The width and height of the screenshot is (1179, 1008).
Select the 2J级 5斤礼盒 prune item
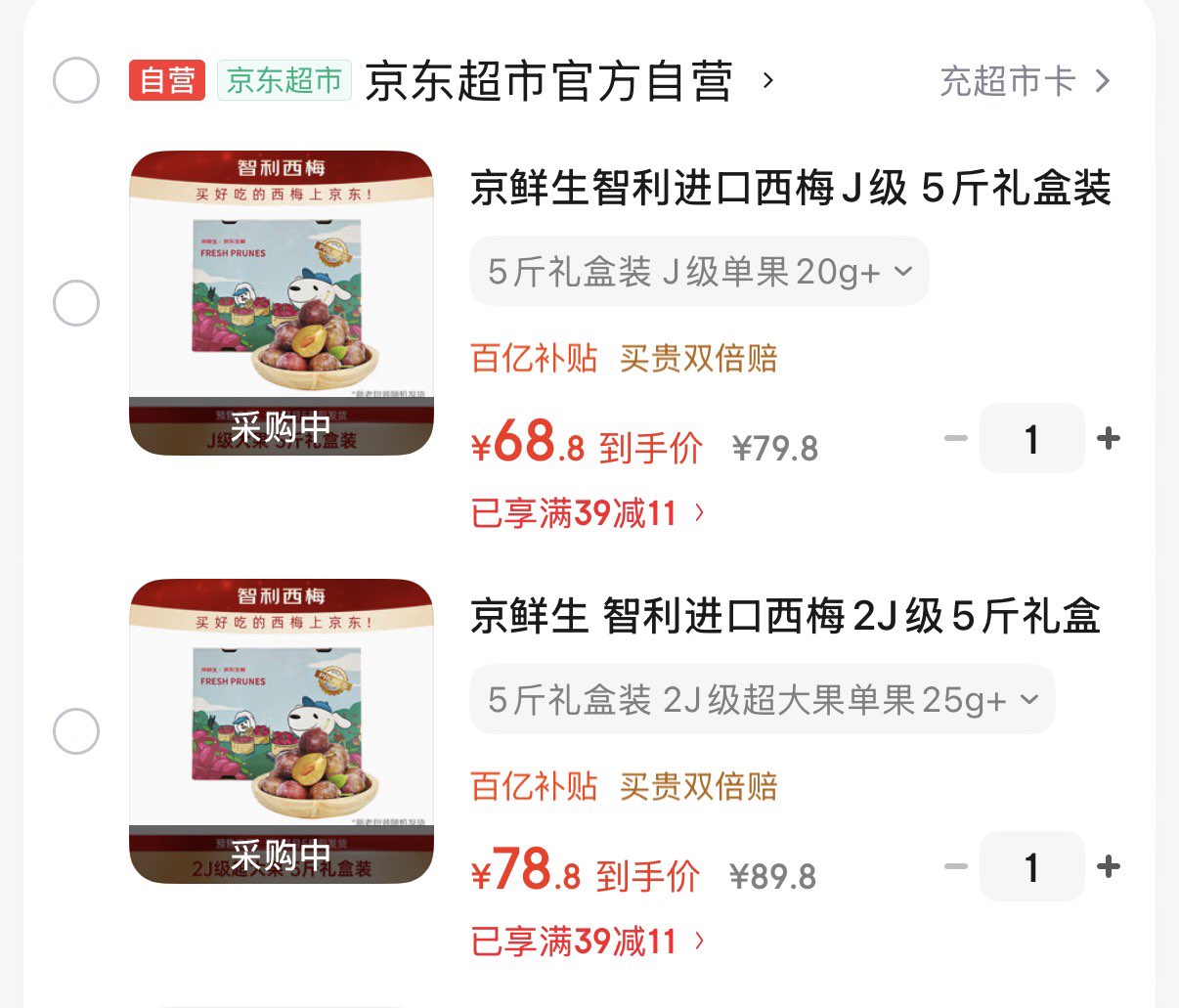tap(76, 731)
